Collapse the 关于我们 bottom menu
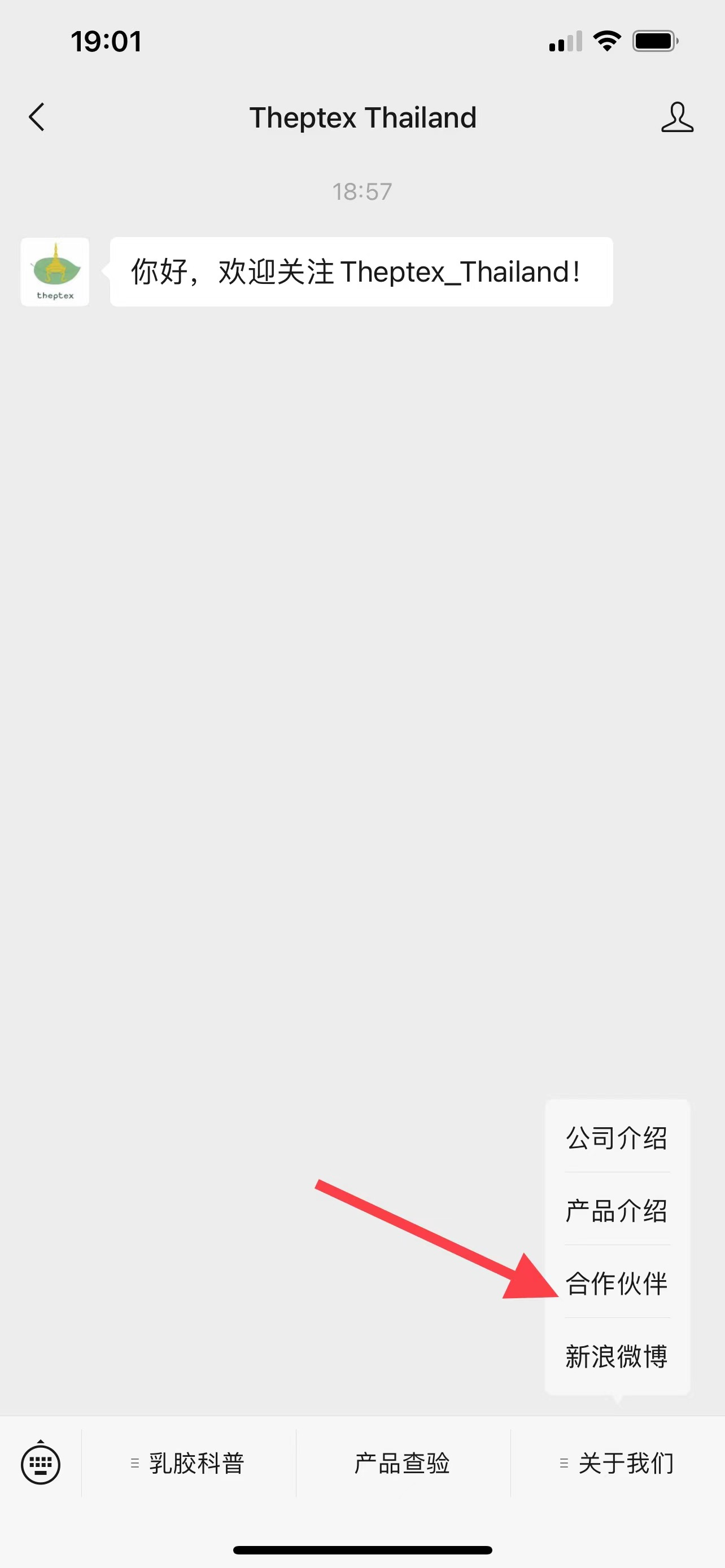The image size is (725, 1568). [617, 1462]
